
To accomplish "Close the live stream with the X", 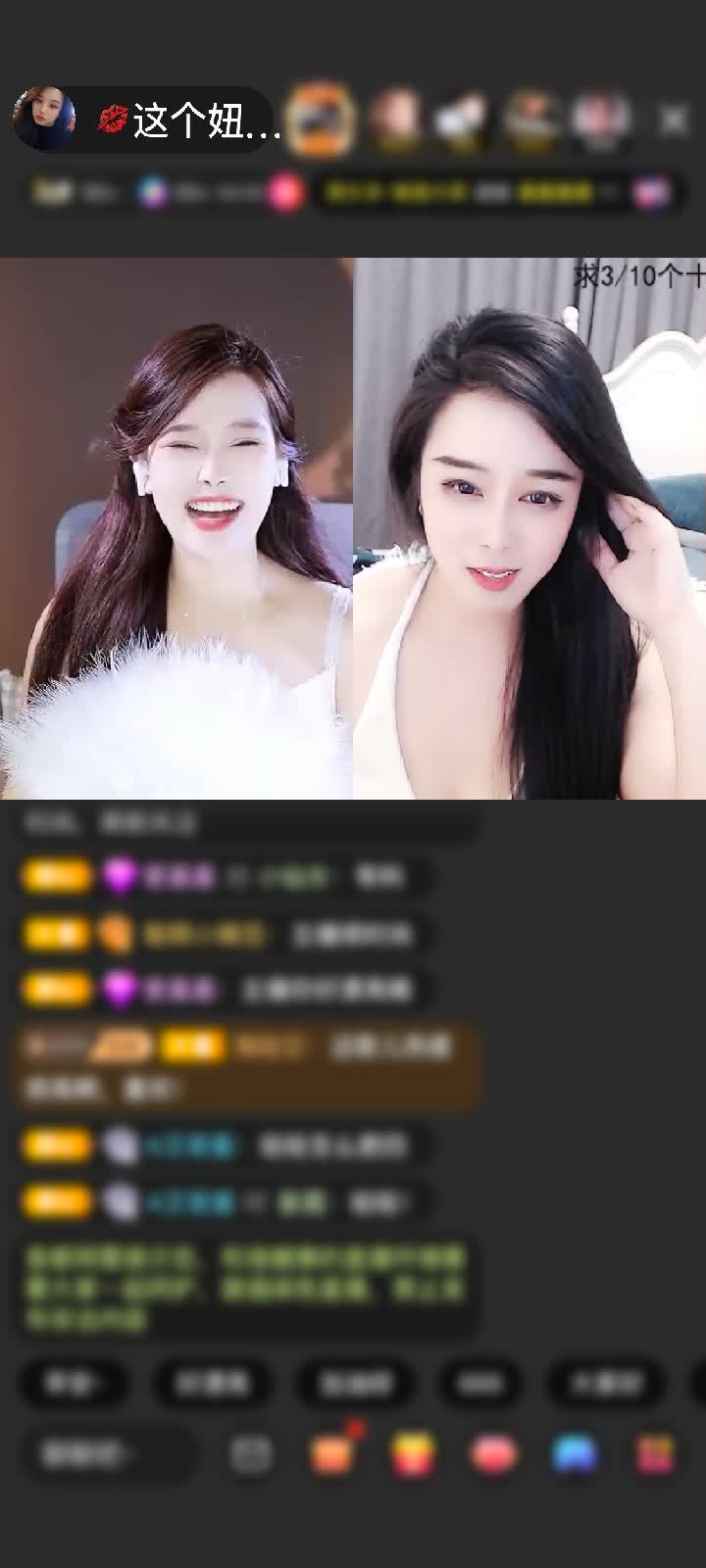I will [x=673, y=120].
